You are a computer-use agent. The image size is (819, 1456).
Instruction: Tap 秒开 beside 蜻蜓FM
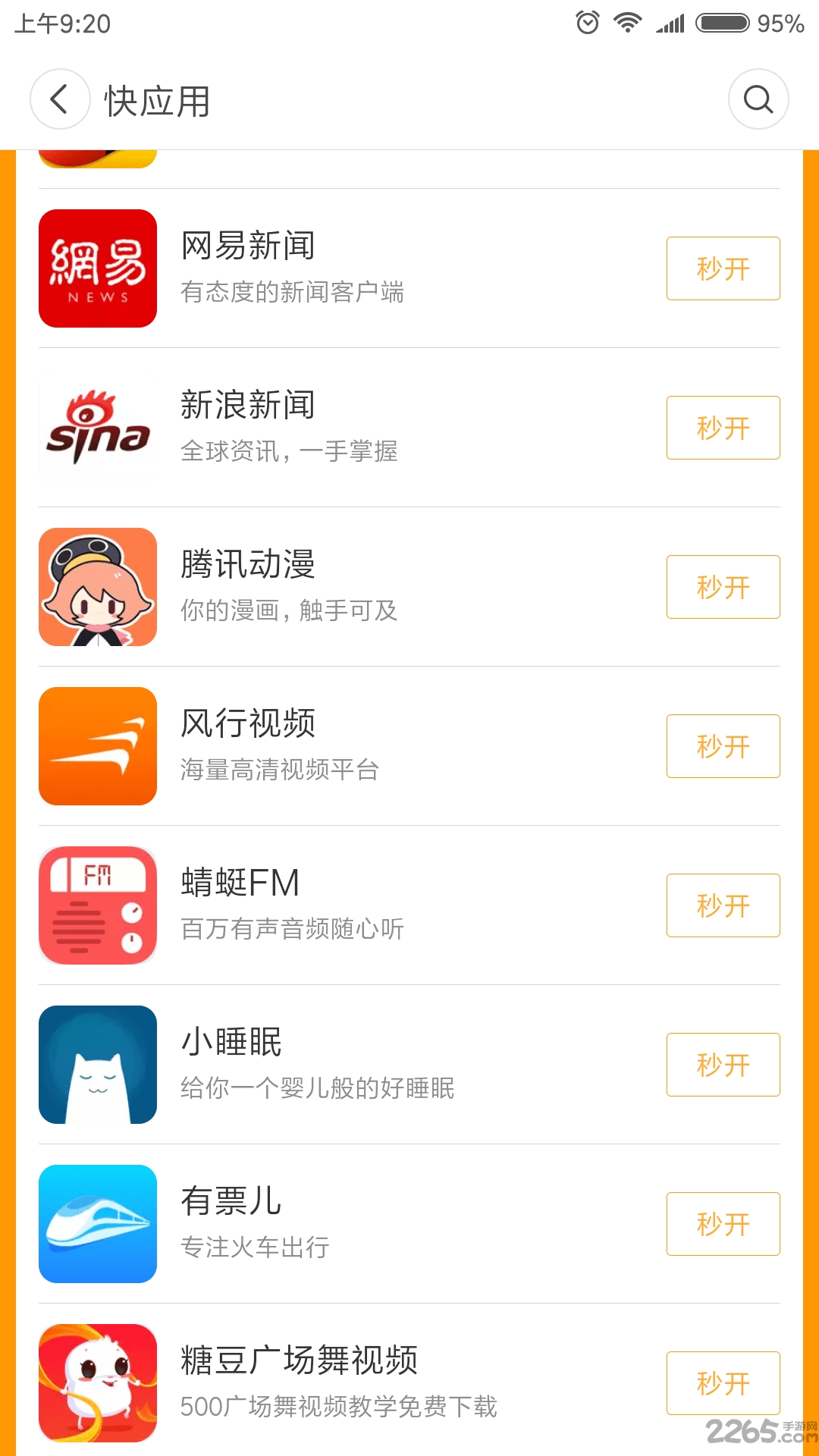pos(722,905)
